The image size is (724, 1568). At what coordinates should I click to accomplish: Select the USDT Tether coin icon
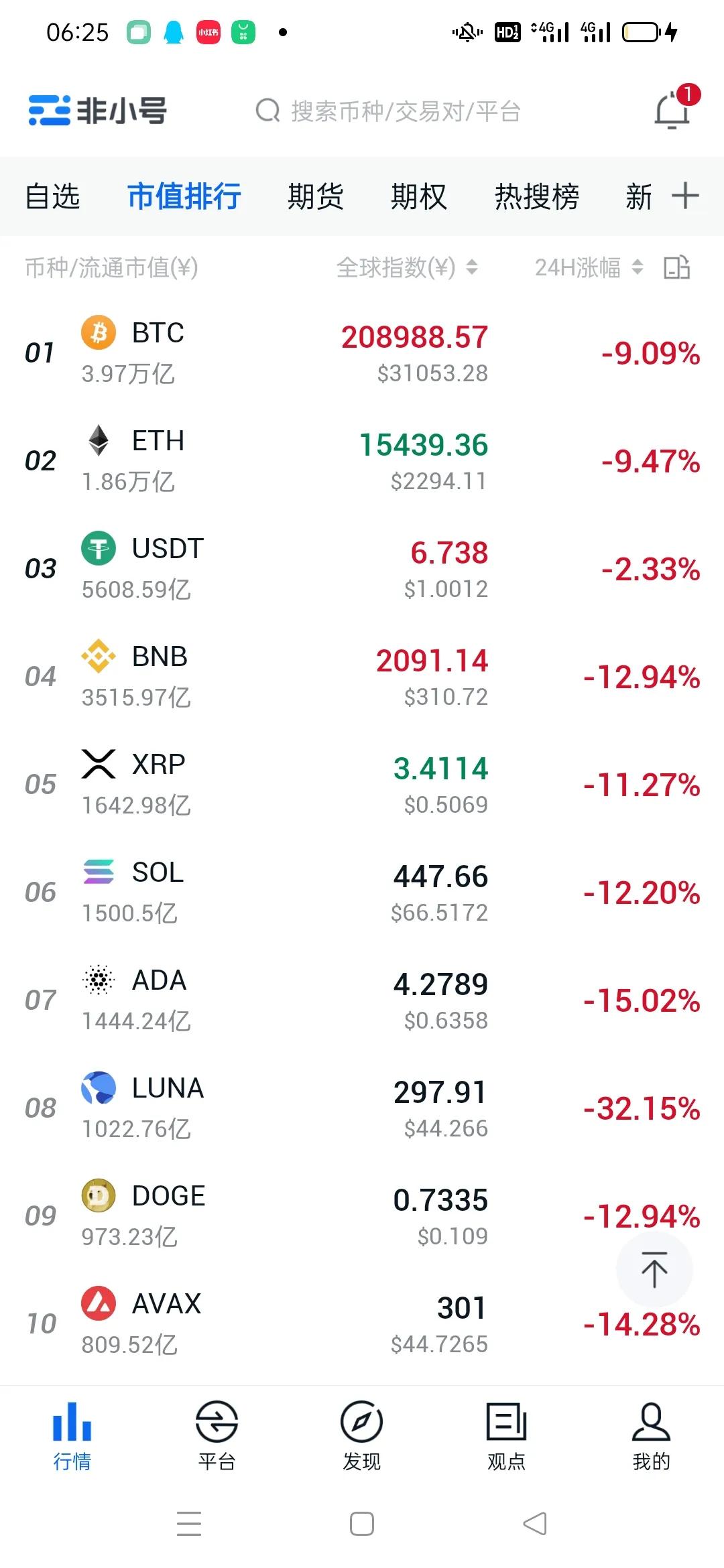[x=97, y=548]
